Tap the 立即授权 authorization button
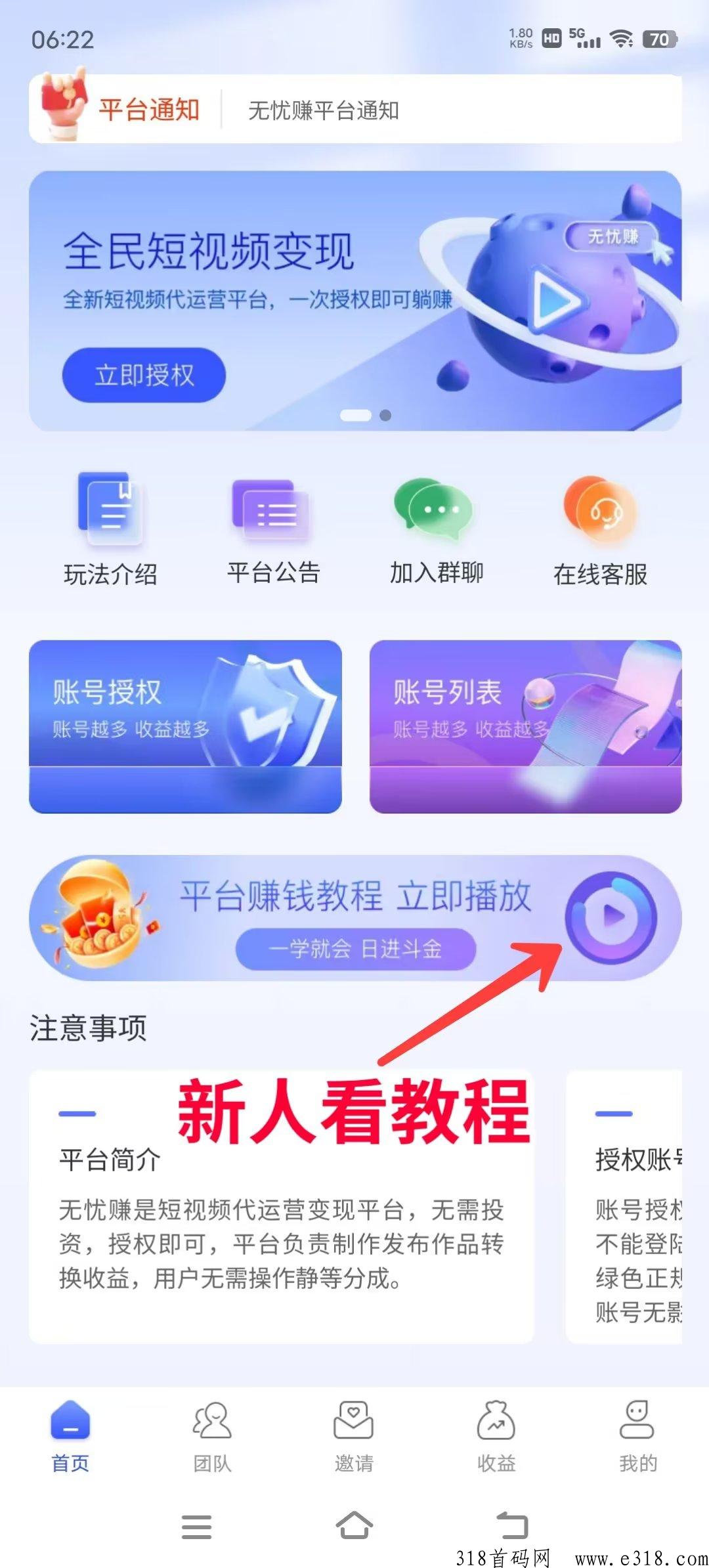 tap(143, 374)
